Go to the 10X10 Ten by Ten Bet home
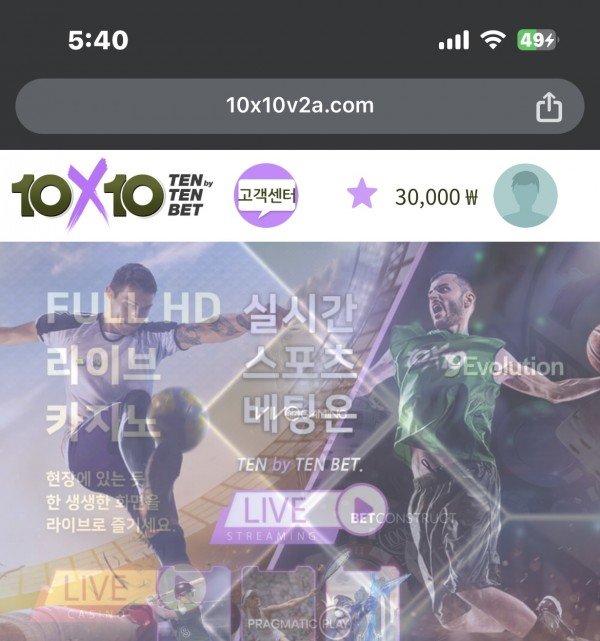 point(107,195)
